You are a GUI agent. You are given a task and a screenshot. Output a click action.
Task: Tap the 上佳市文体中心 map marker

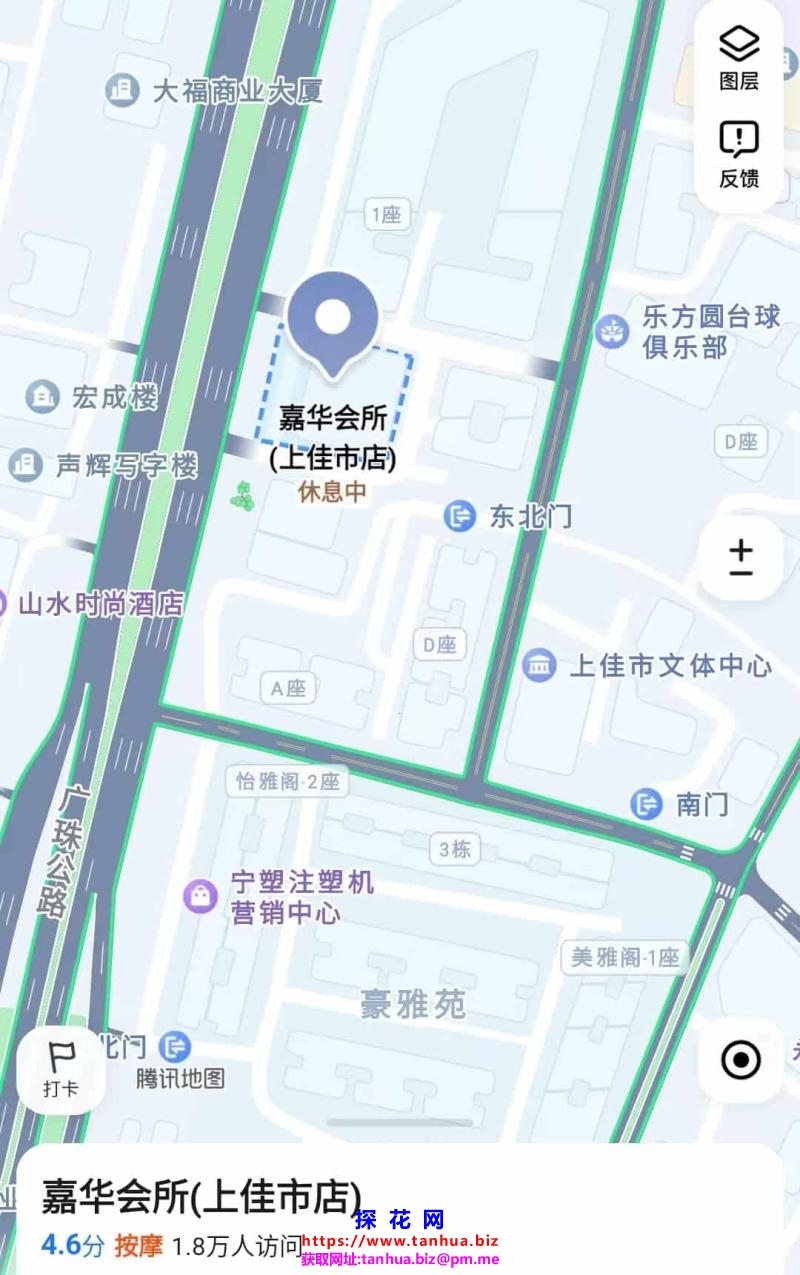[540, 665]
